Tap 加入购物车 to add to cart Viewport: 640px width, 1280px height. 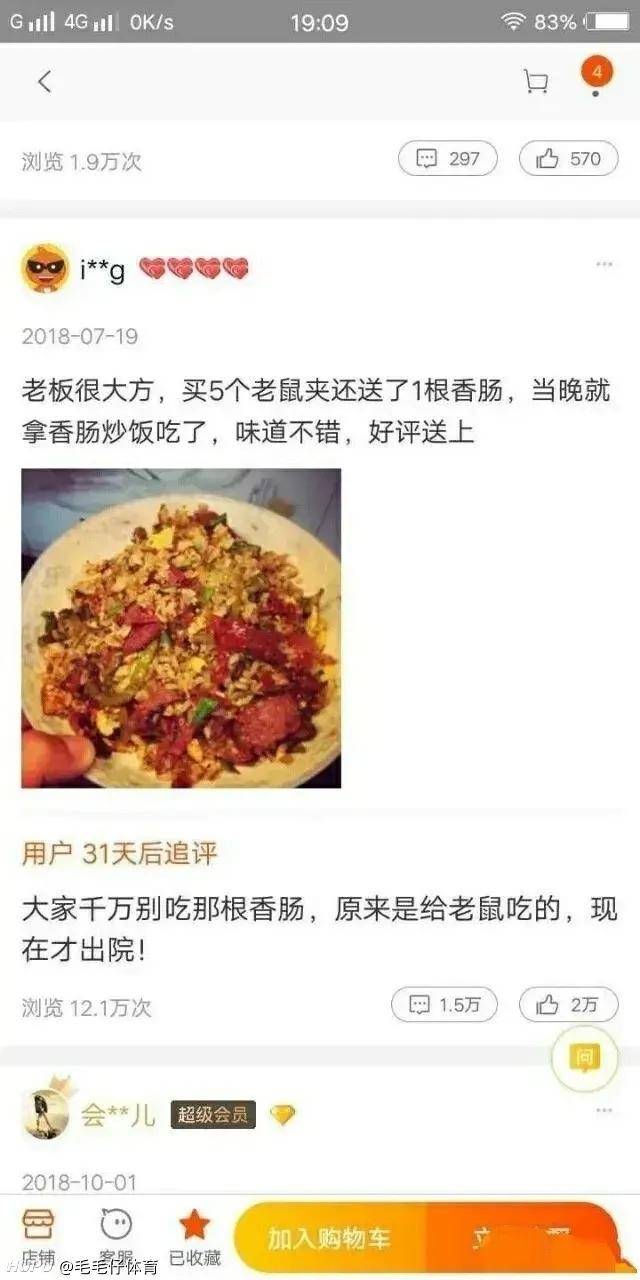(329, 1238)
